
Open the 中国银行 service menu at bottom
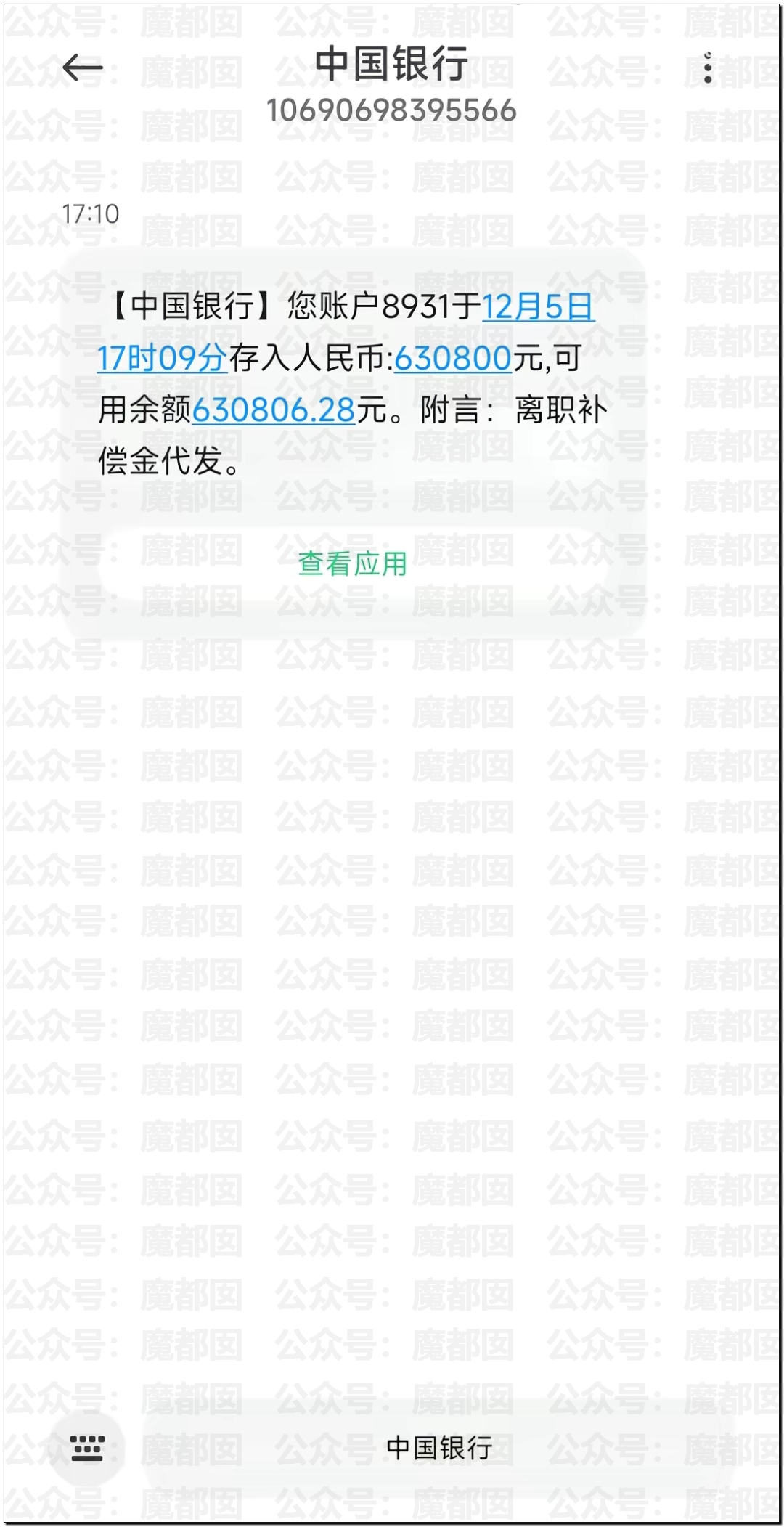click(438, 1449)
